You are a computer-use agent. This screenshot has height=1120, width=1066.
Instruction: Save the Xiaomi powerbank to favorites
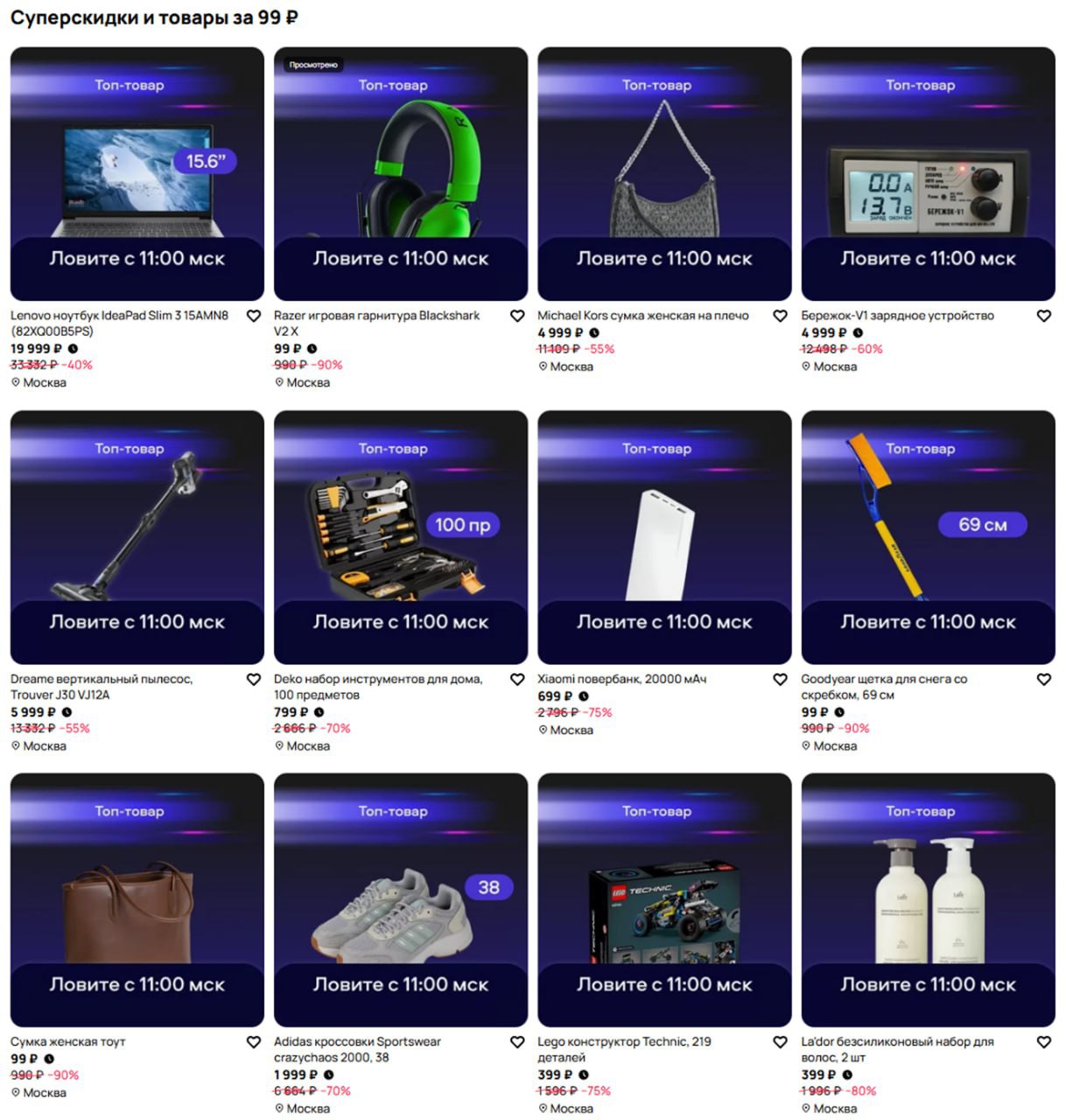pyautogui.click(x=781, y=679)
